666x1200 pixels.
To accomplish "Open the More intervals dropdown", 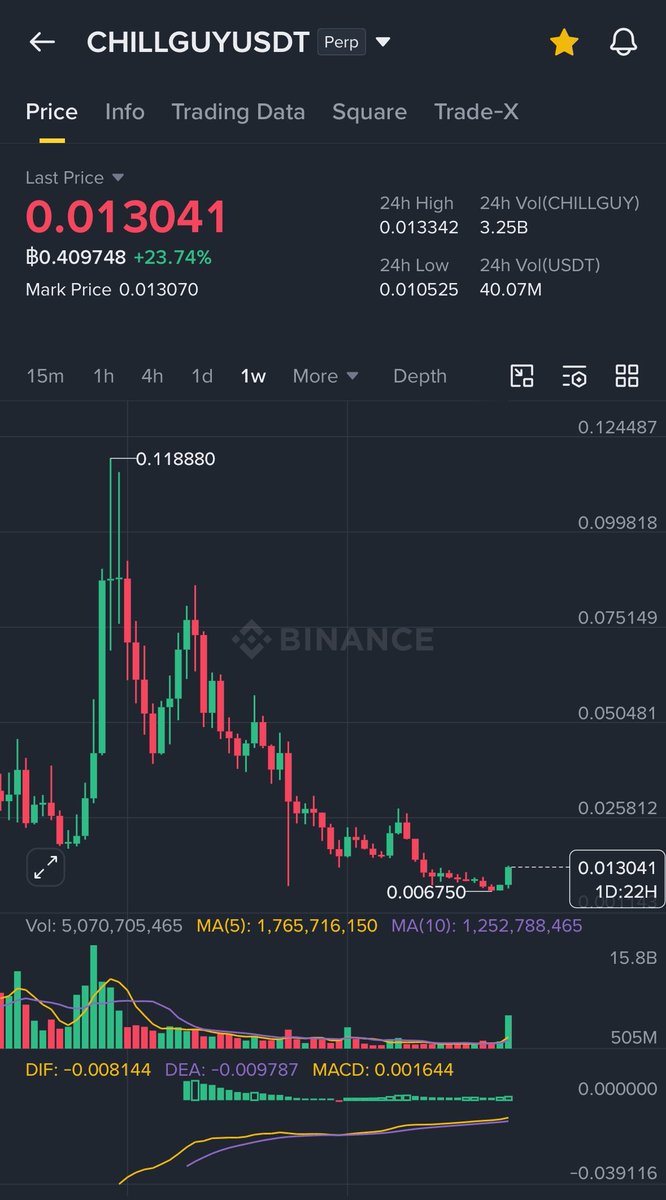I will (x=325, y=376).
